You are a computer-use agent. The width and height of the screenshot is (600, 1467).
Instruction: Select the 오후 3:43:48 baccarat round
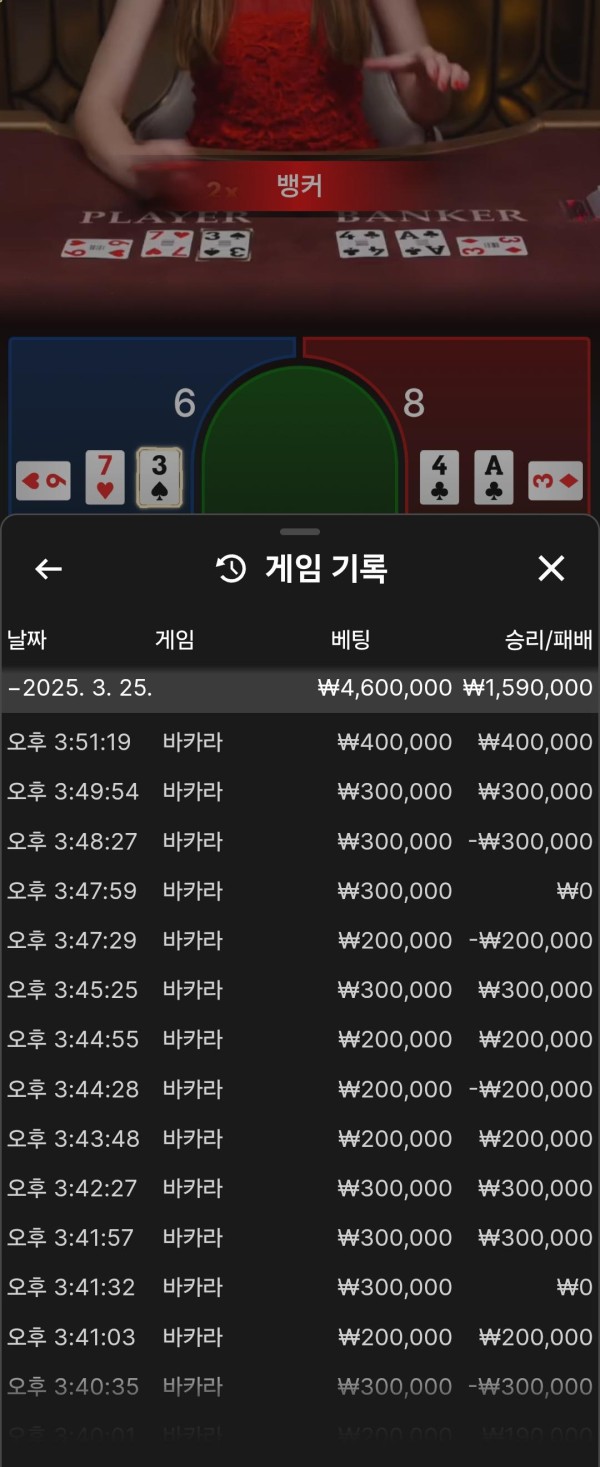(x=300, y=1138)
